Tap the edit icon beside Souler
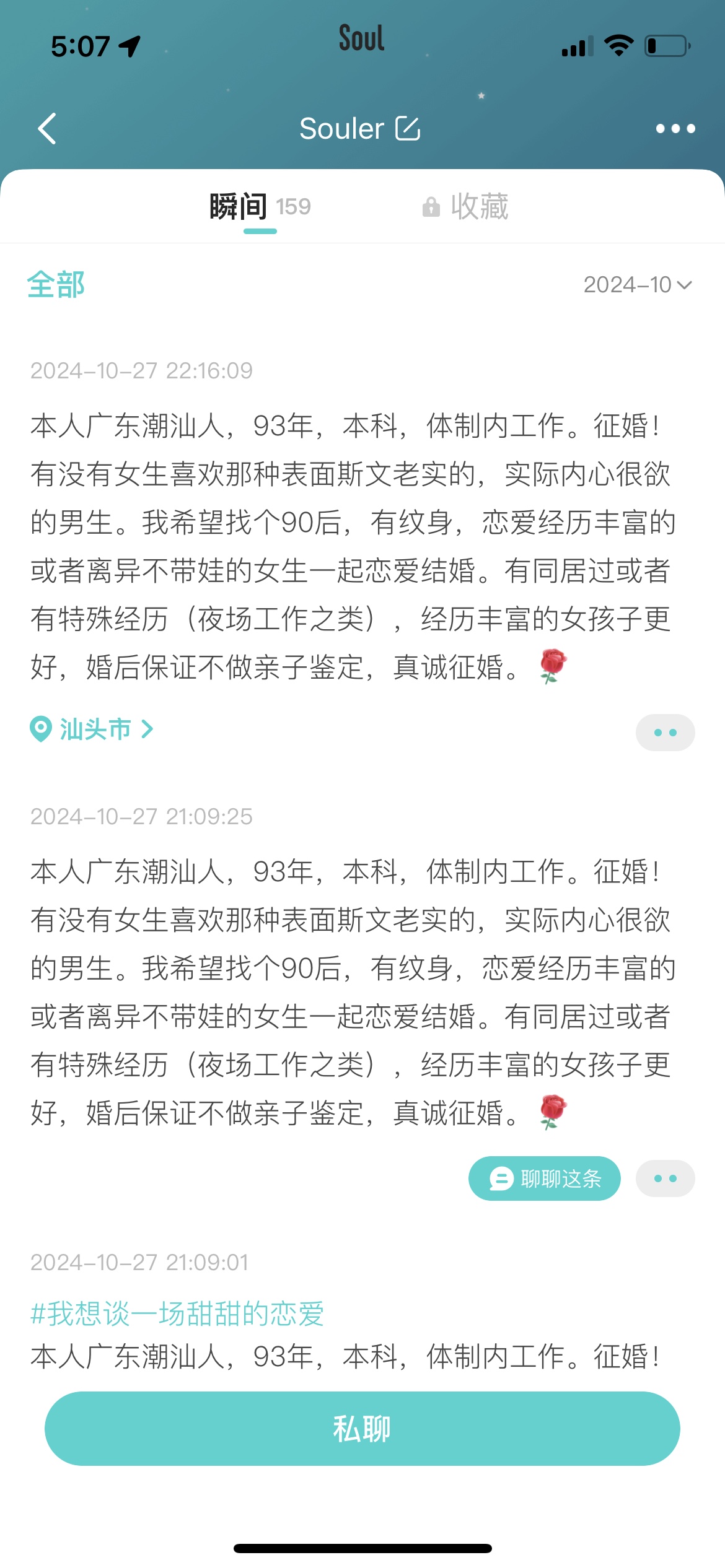This screenshot has height=1568, width=725. coord(407,128)
